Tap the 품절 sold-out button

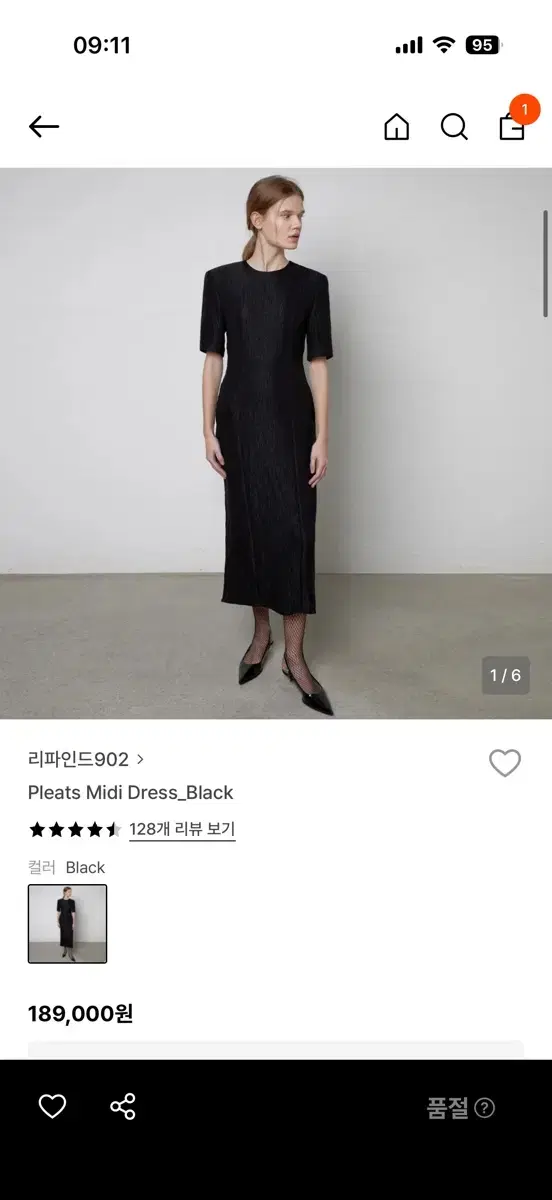460,1107
